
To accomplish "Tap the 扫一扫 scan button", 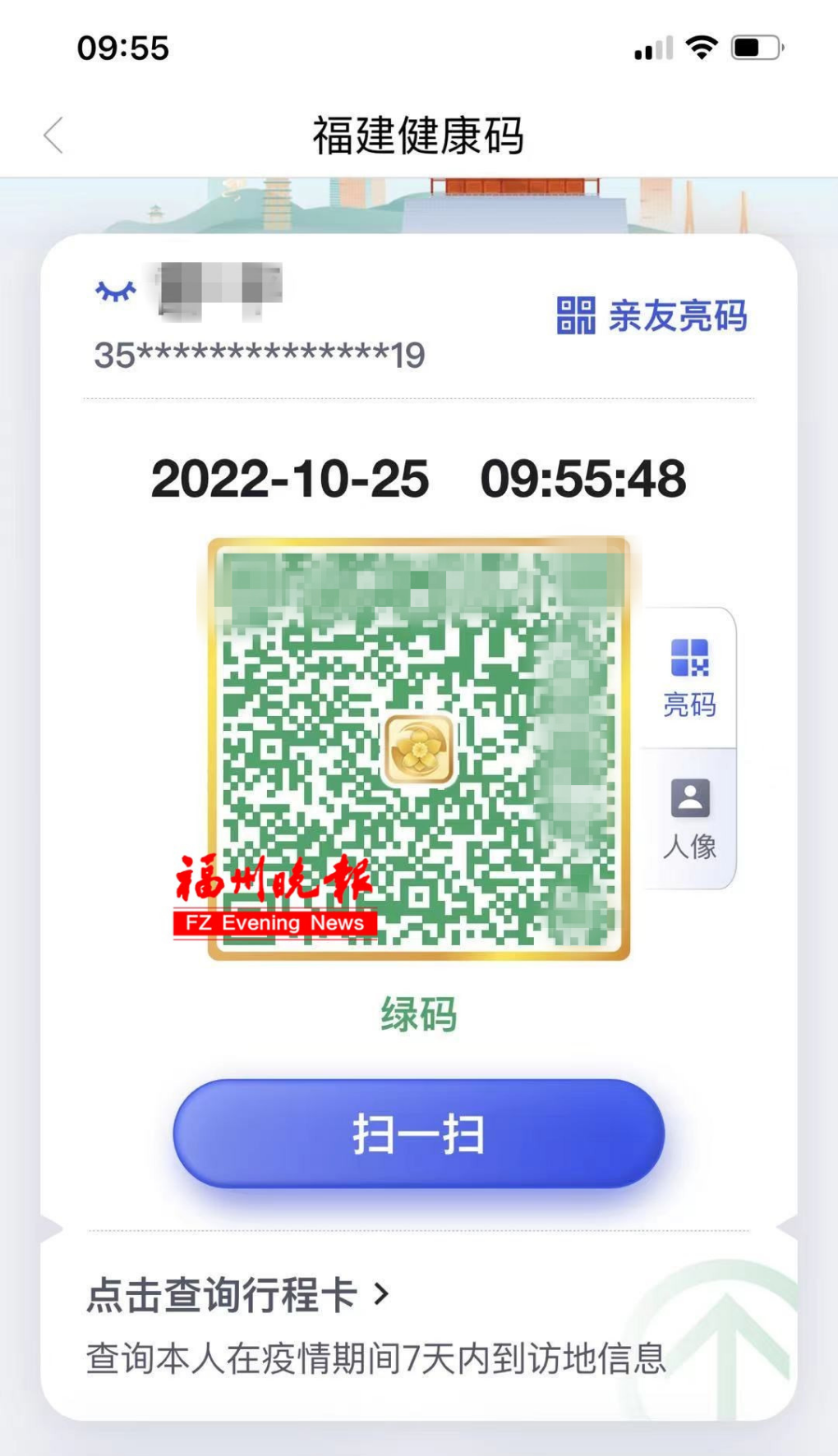I will point(418,1133).
